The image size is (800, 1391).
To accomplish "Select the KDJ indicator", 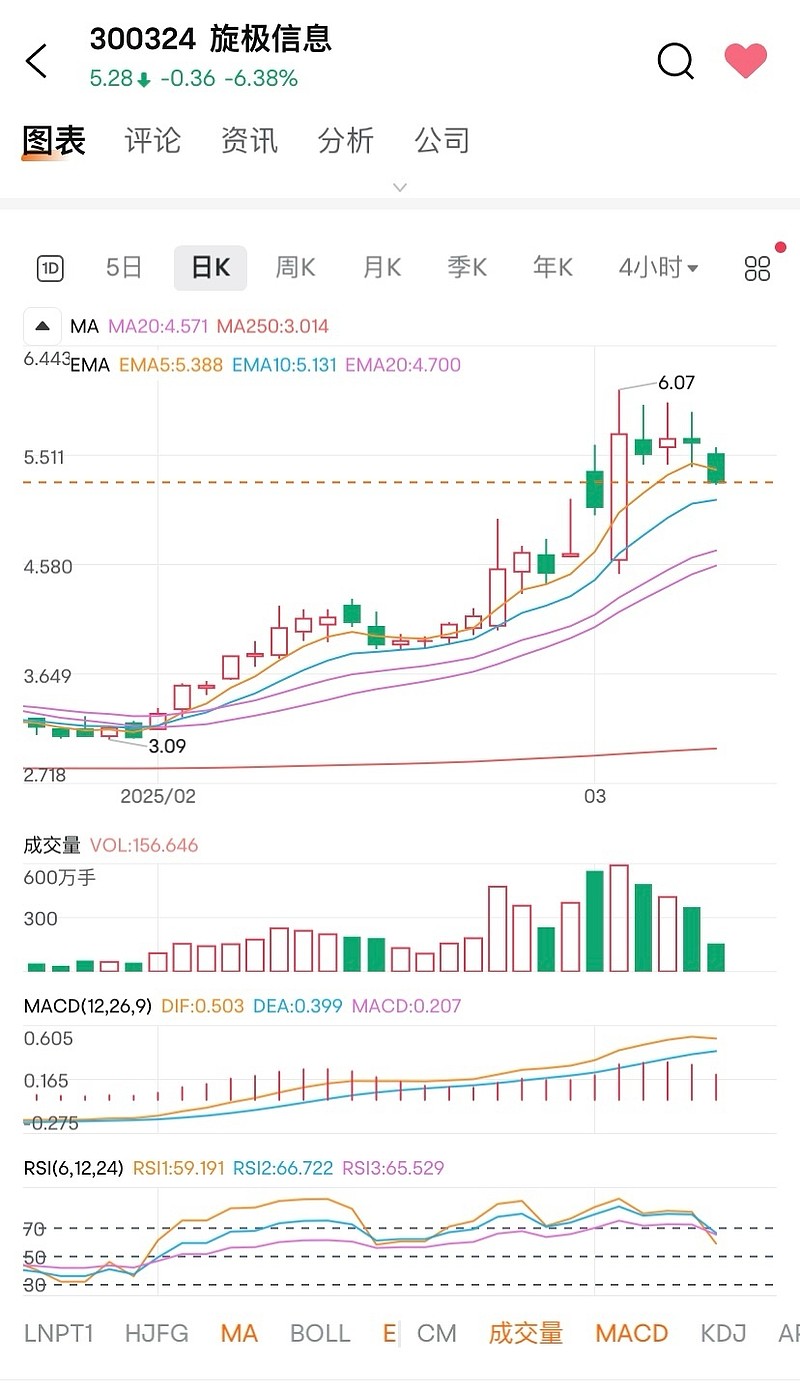I will (723, 1333).
